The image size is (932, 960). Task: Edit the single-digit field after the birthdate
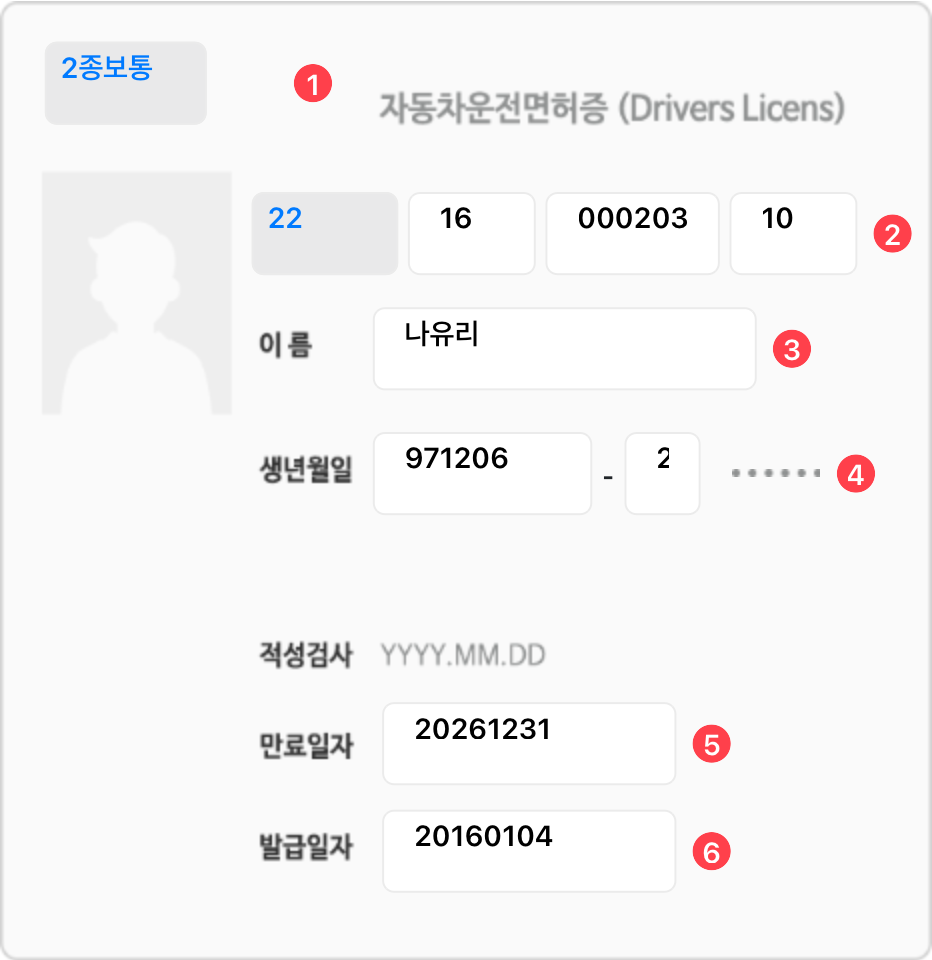point(662,473)
